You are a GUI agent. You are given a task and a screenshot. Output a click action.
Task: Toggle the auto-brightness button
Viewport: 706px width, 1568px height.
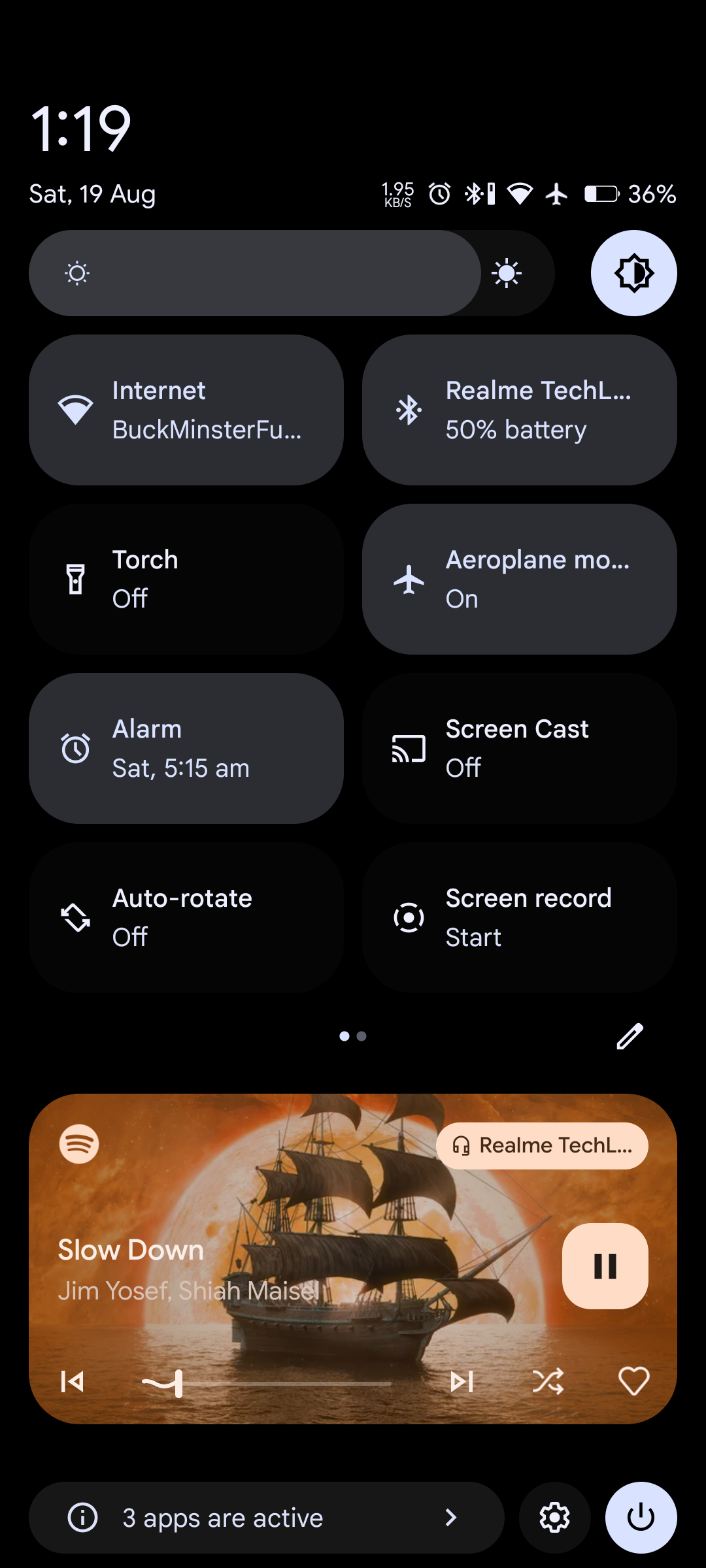(633, 273)
